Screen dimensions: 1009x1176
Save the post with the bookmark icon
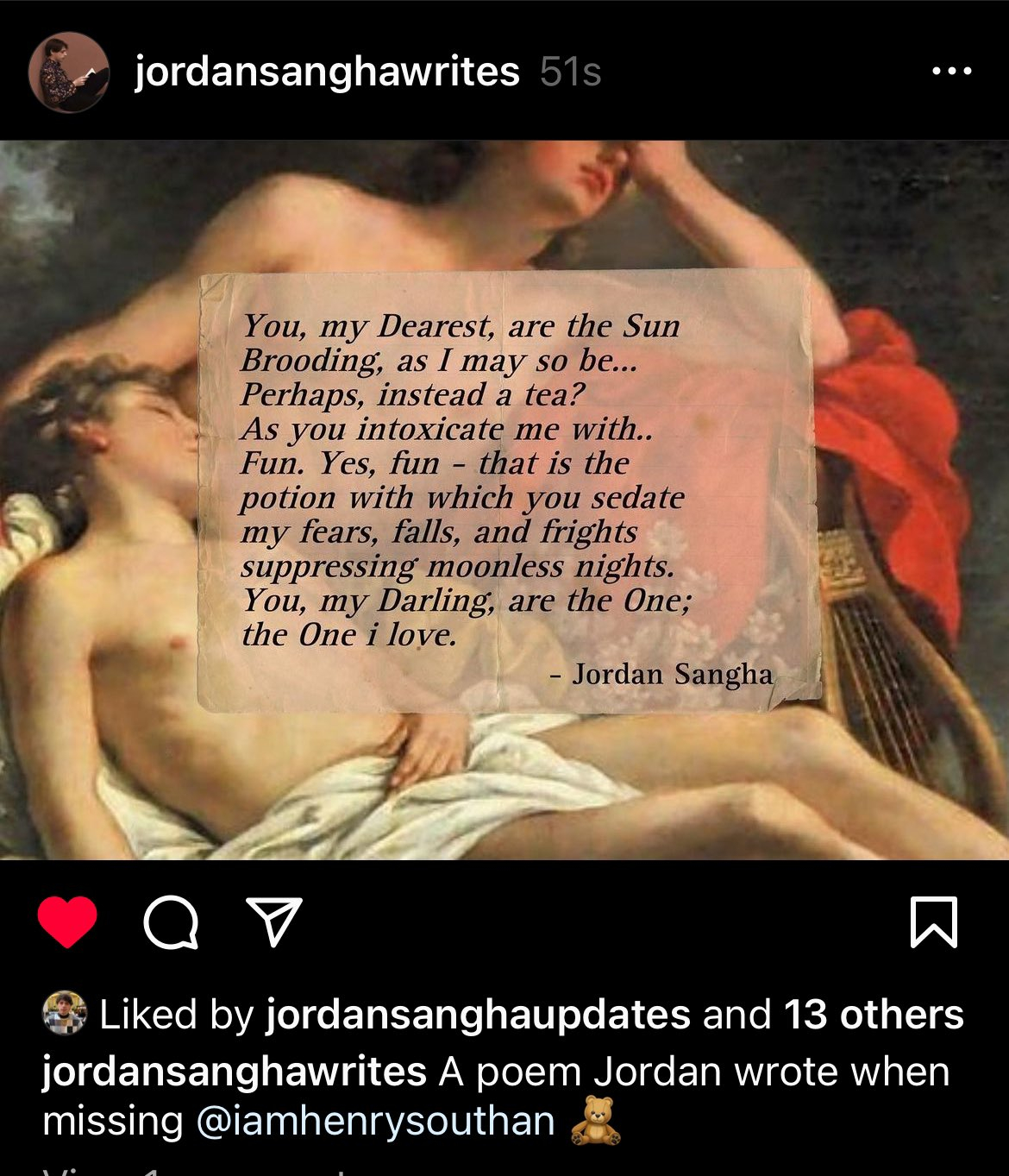[934, 921]
